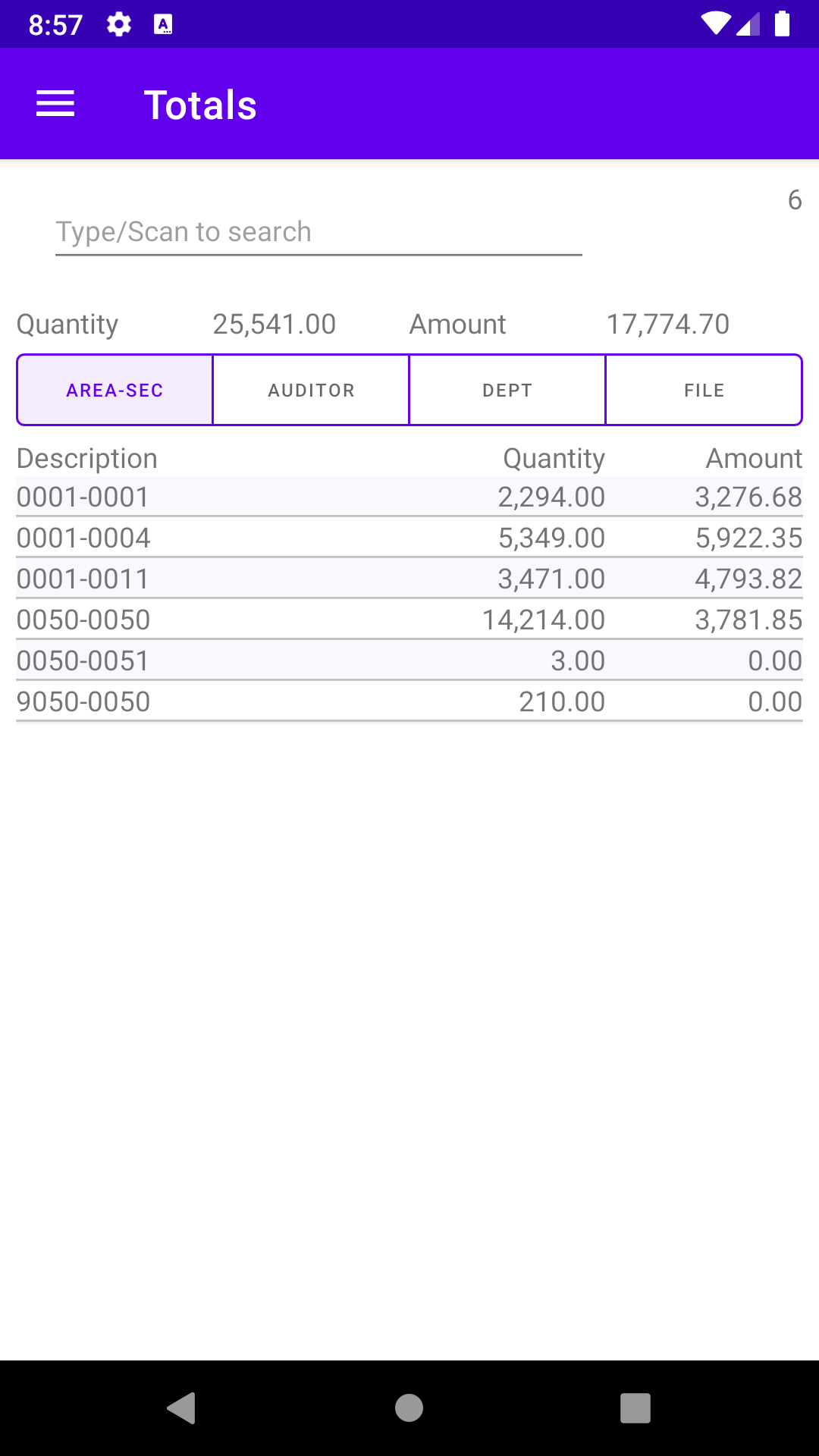
Task: Switch to the AUDITOR segment
Action: coord(311,391)
